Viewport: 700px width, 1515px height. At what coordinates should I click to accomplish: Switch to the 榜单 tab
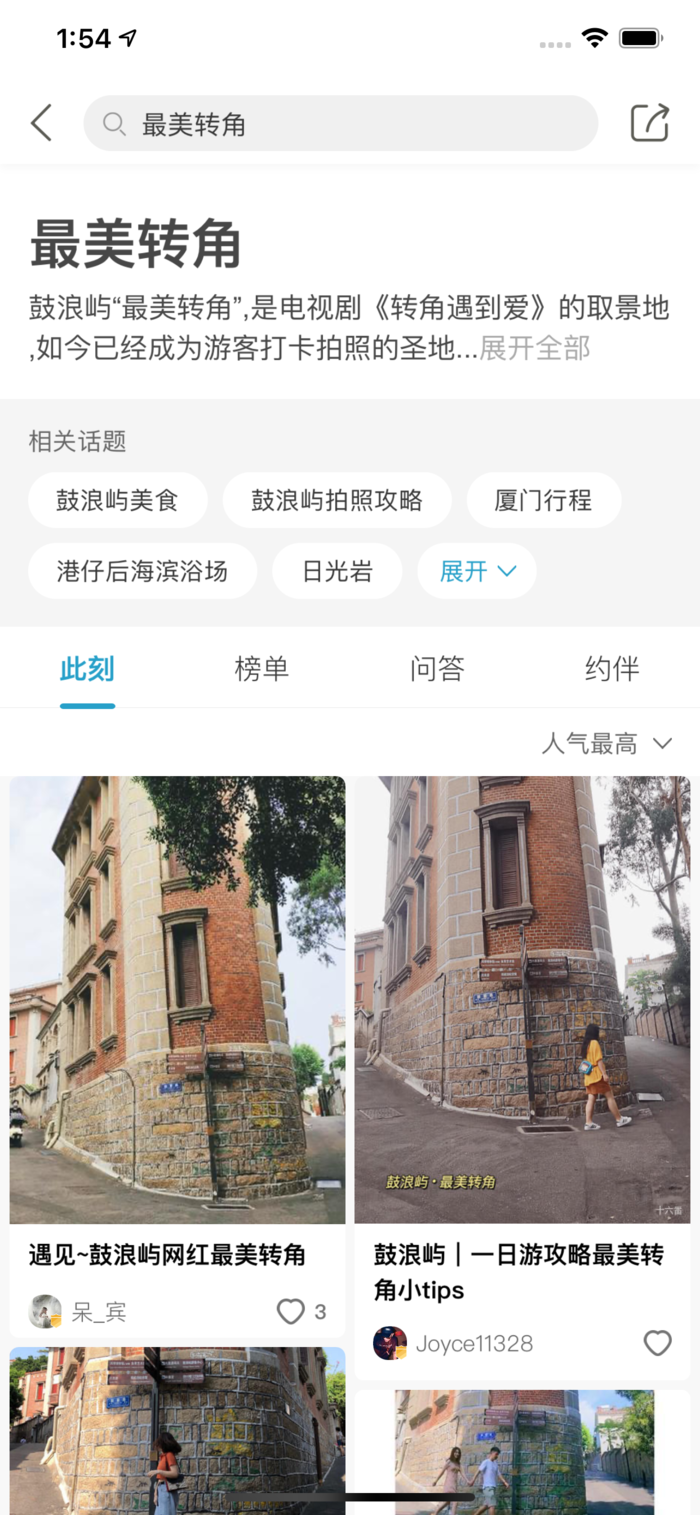coord(262,669)
